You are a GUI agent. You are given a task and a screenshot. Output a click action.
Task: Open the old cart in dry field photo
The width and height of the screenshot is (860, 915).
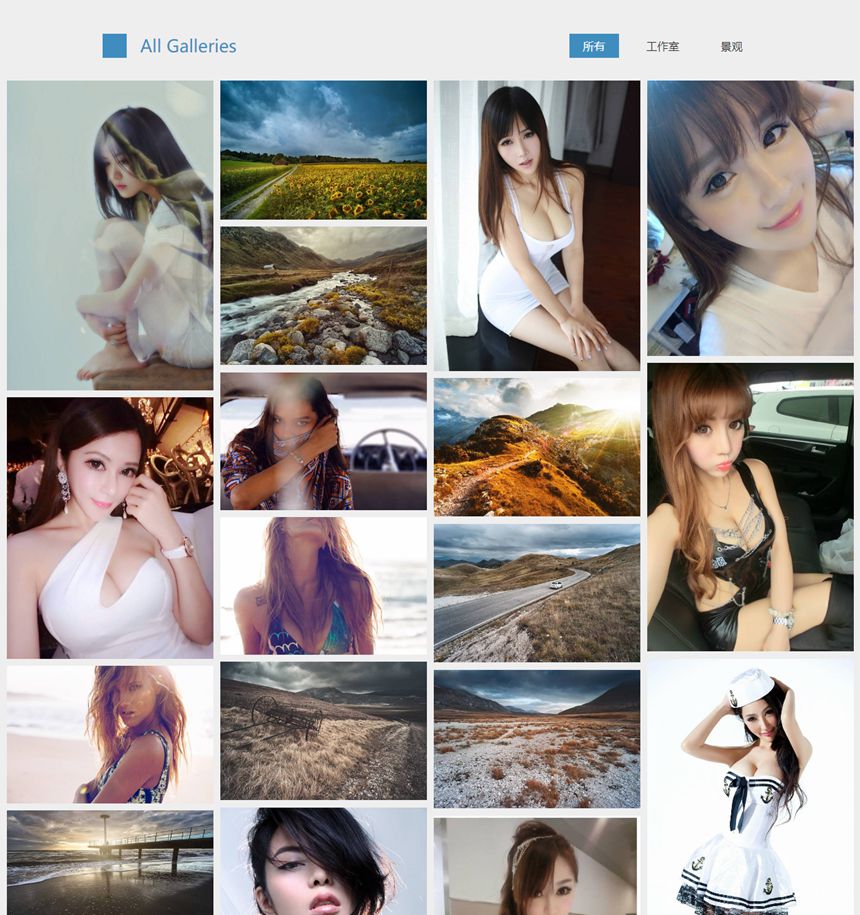(x=323, y=730)
